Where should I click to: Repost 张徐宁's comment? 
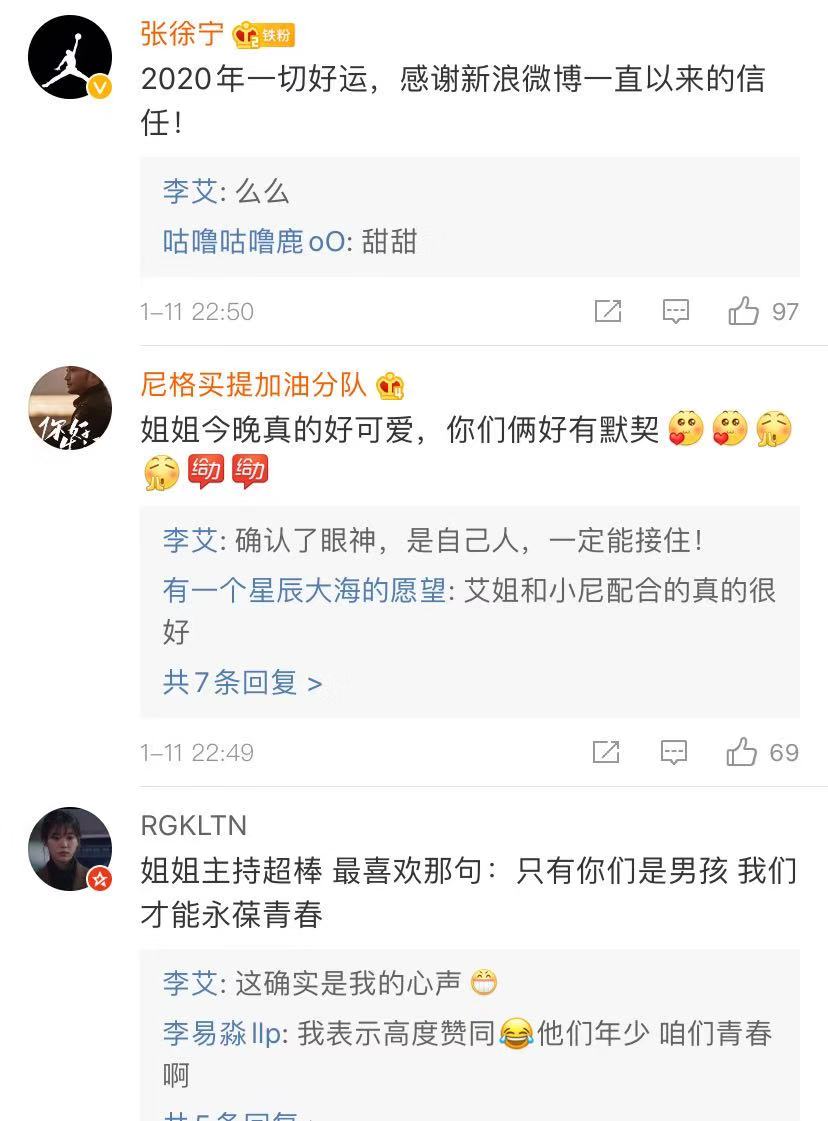point(608,311)
